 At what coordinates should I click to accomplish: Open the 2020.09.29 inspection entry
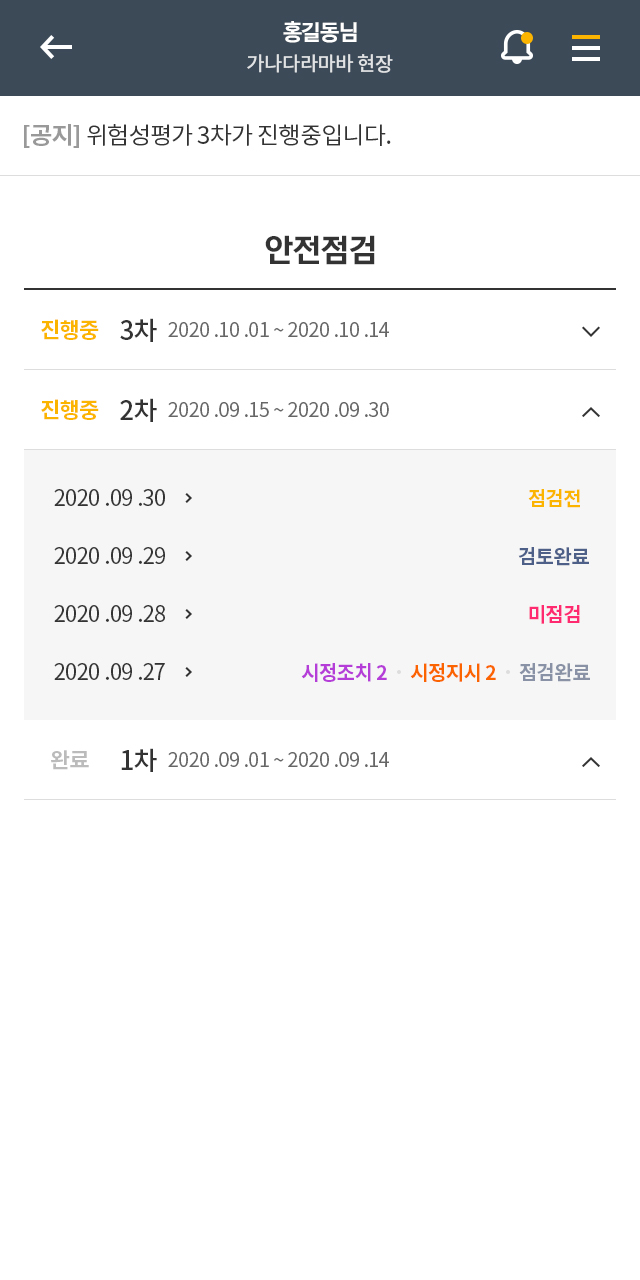click(x=320, y=556)
